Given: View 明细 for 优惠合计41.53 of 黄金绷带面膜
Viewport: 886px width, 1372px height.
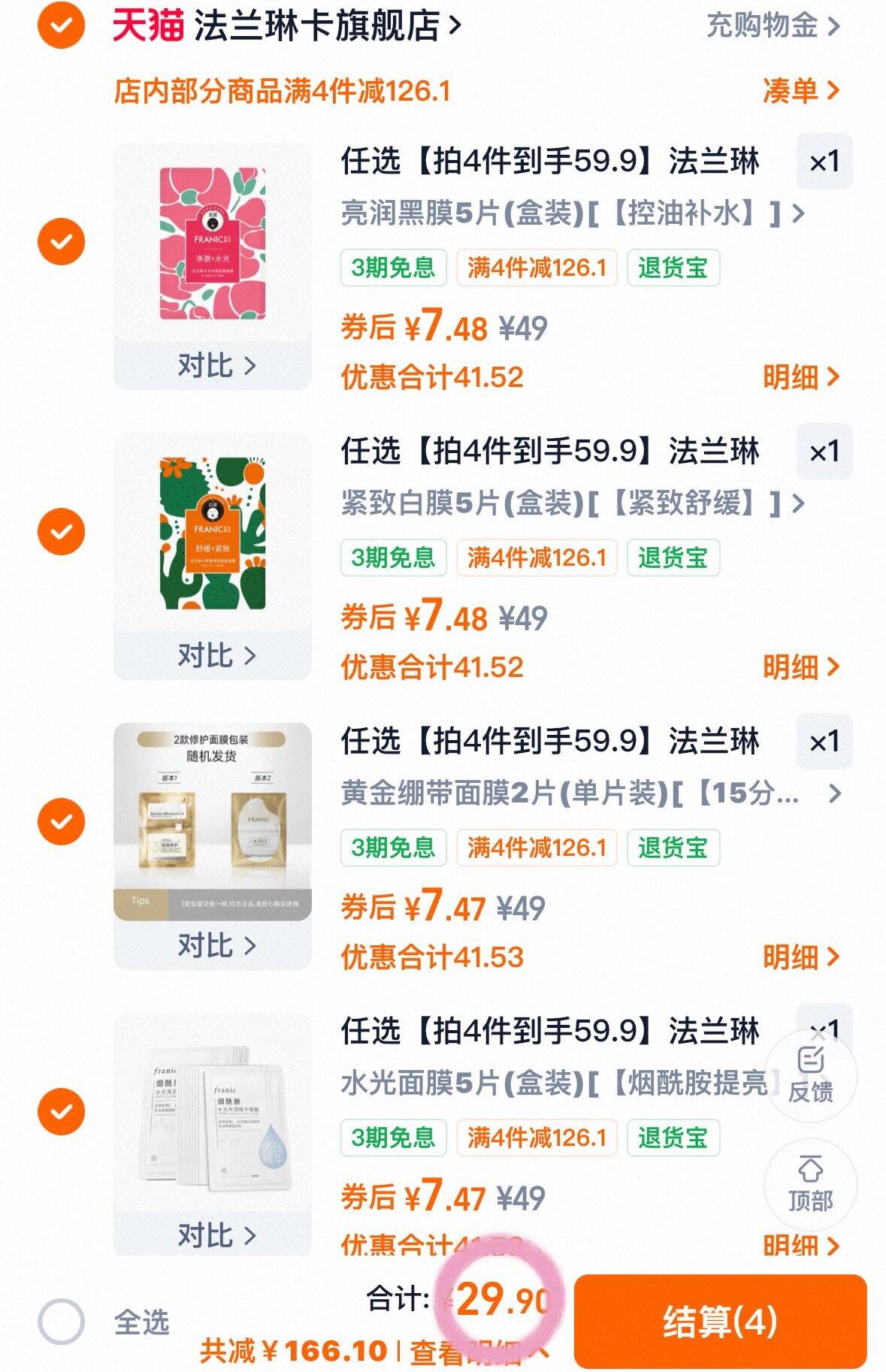Looking at the screenshot, I should (x=800, y=957).
